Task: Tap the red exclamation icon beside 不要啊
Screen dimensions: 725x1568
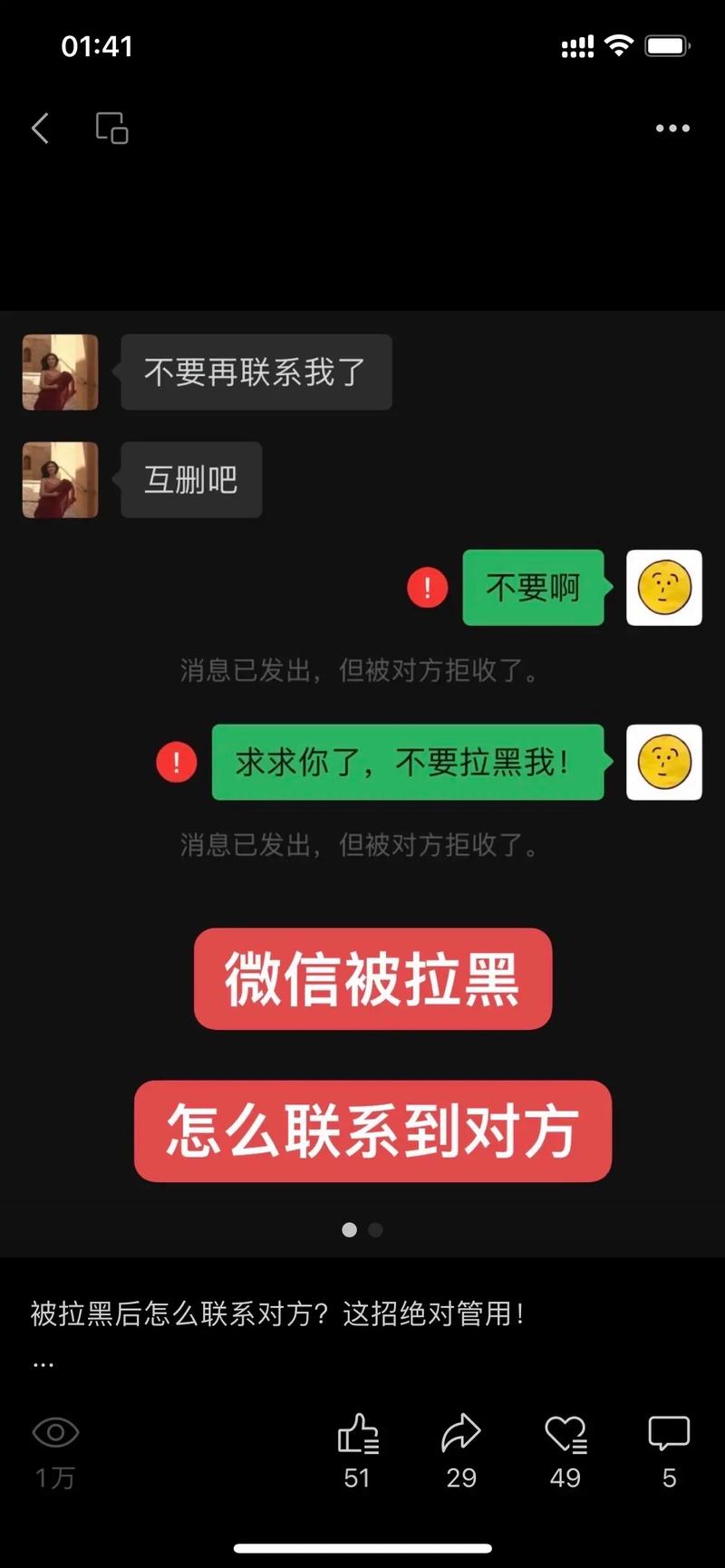Action: point(427,588)
